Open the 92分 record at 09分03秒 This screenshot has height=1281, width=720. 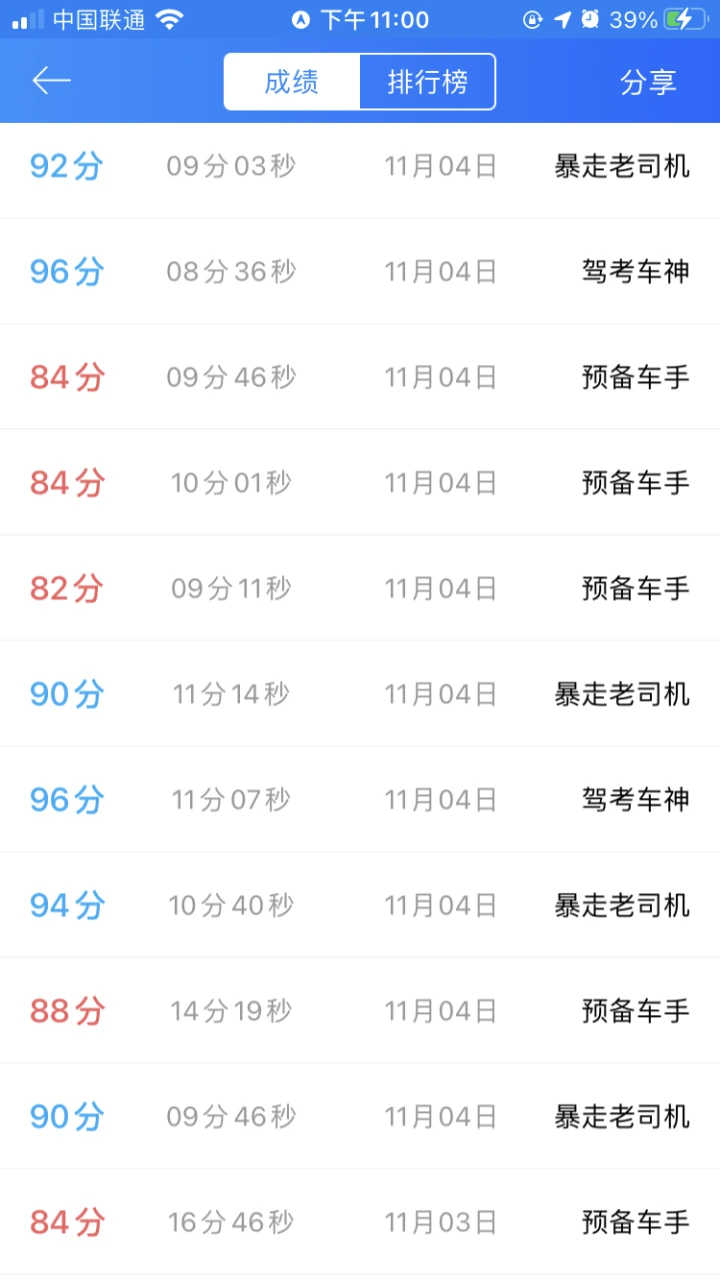[360, 166]
